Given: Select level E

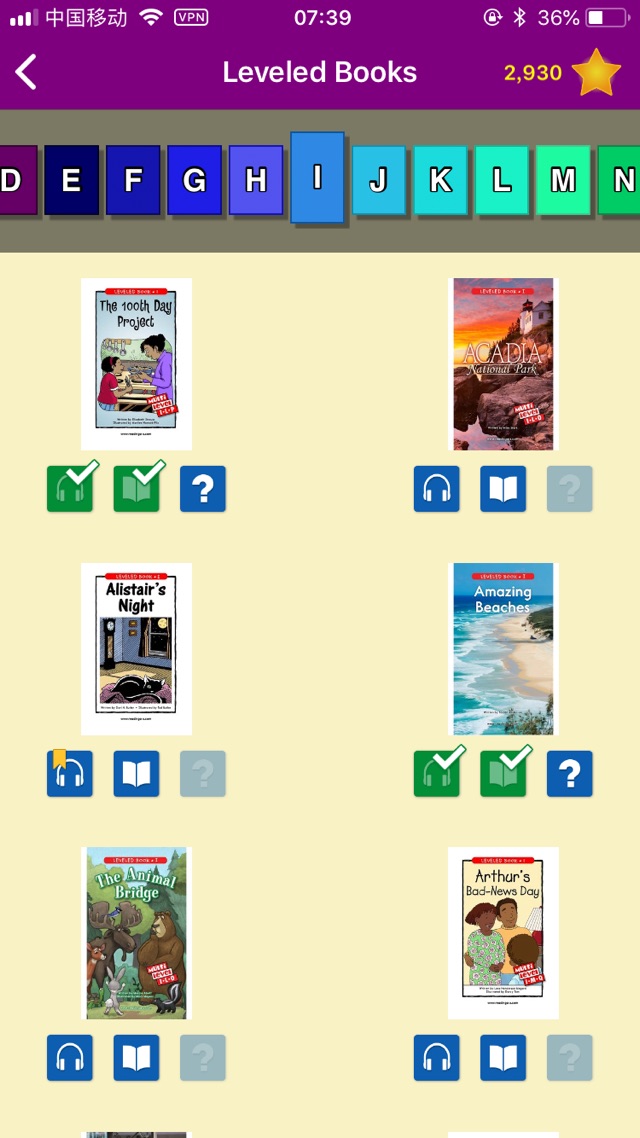Looking at the screenshot, I should tap(71, 180).
